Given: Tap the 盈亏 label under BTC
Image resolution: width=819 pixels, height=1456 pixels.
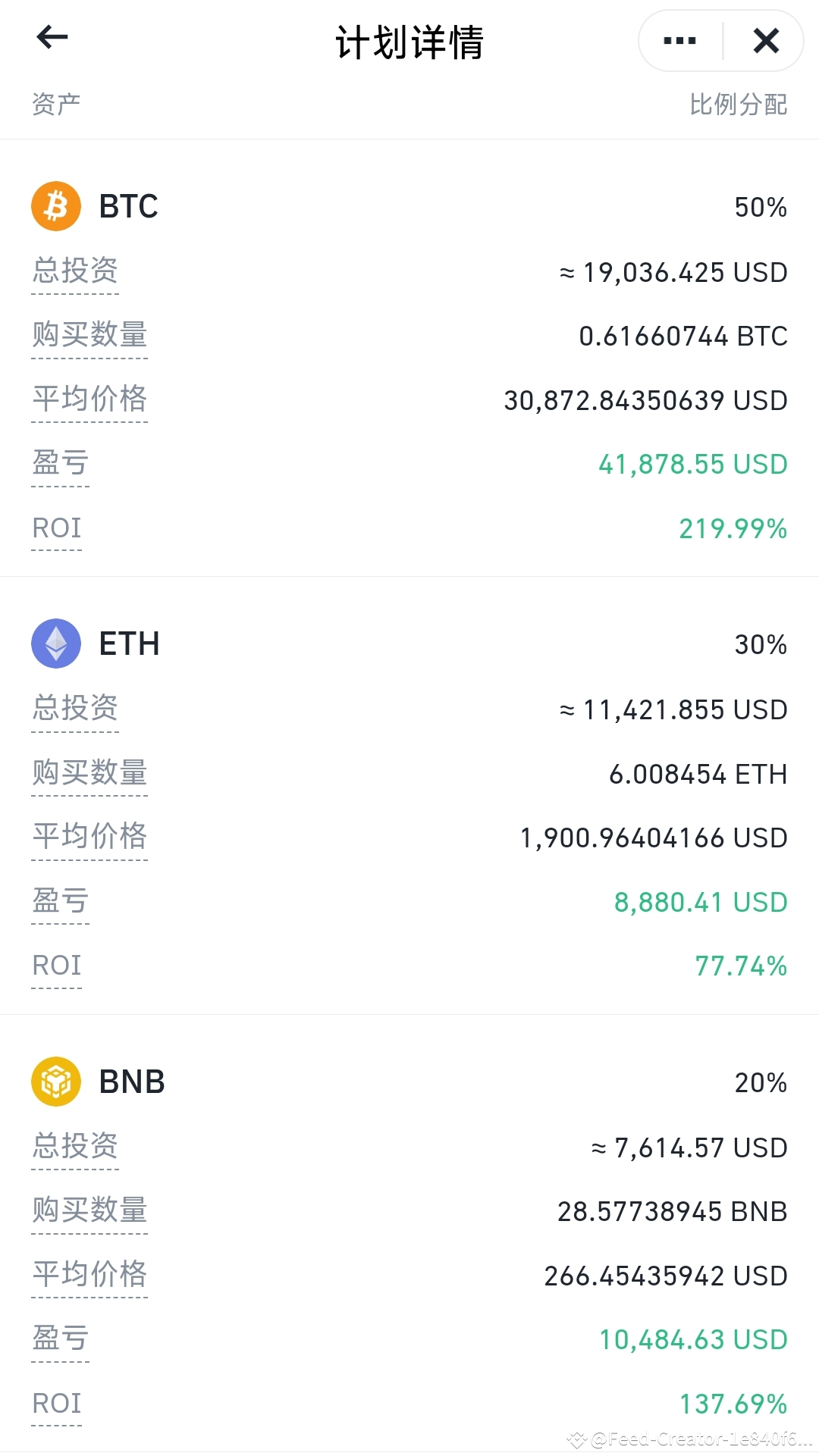Looking at the screenshot, I should click(61, 463).
